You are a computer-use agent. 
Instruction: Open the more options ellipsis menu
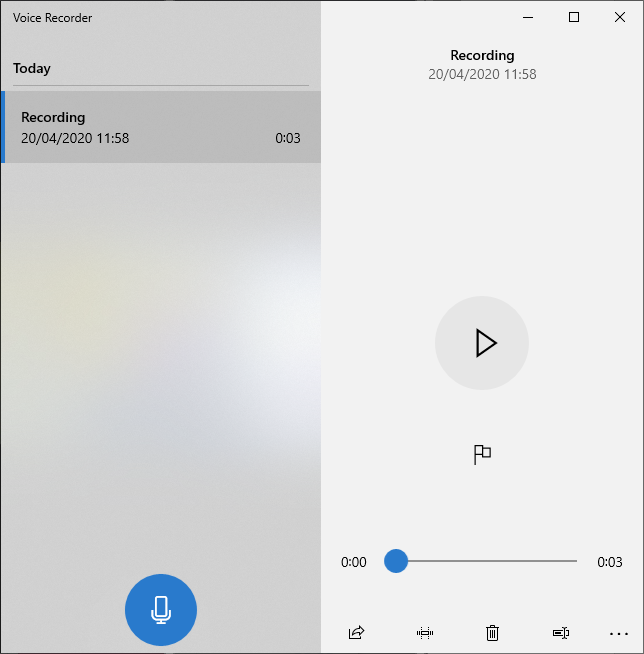(618, 632)
